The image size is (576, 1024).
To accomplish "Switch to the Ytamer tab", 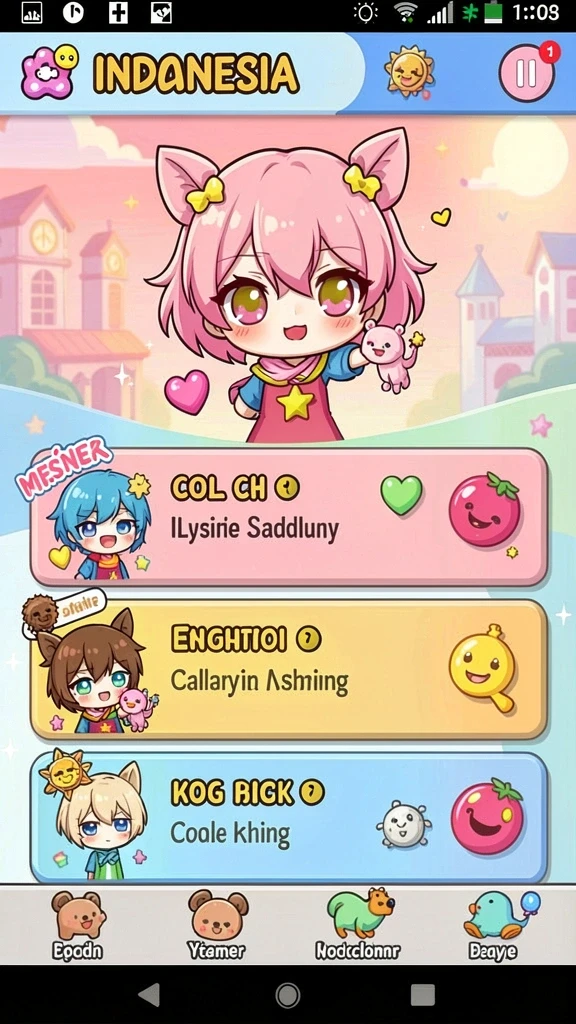I will pyautogui.click(x=217, y=925).
